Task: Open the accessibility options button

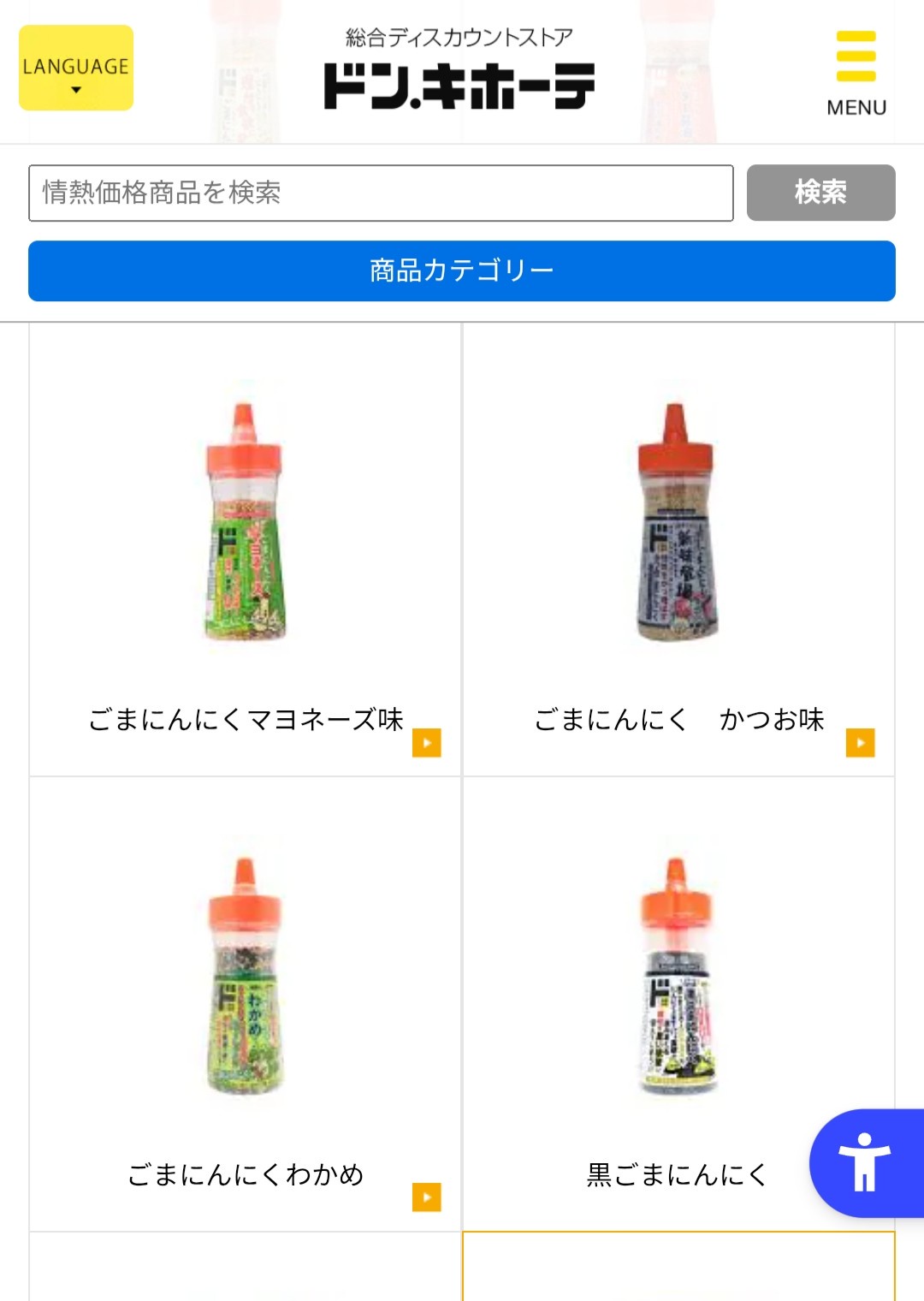Action: tap(866, 1162)
